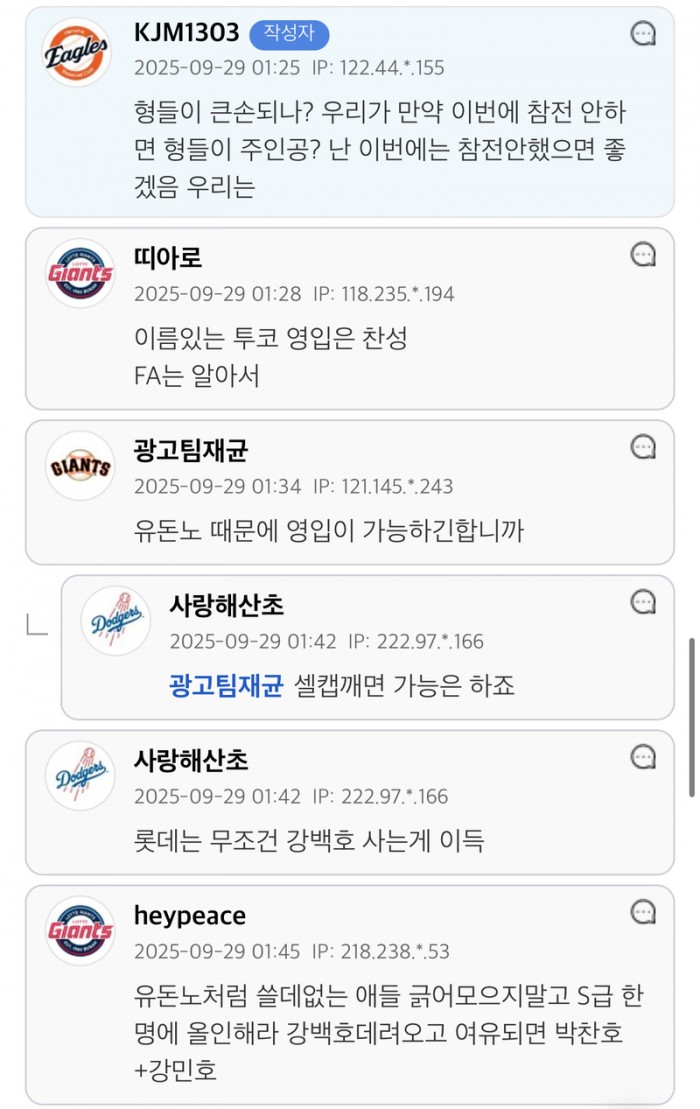Image resolution: width=700 pixels, height=1109 pixels.
Task: Open 띠아로's profile name
Action: pos(167,258)
